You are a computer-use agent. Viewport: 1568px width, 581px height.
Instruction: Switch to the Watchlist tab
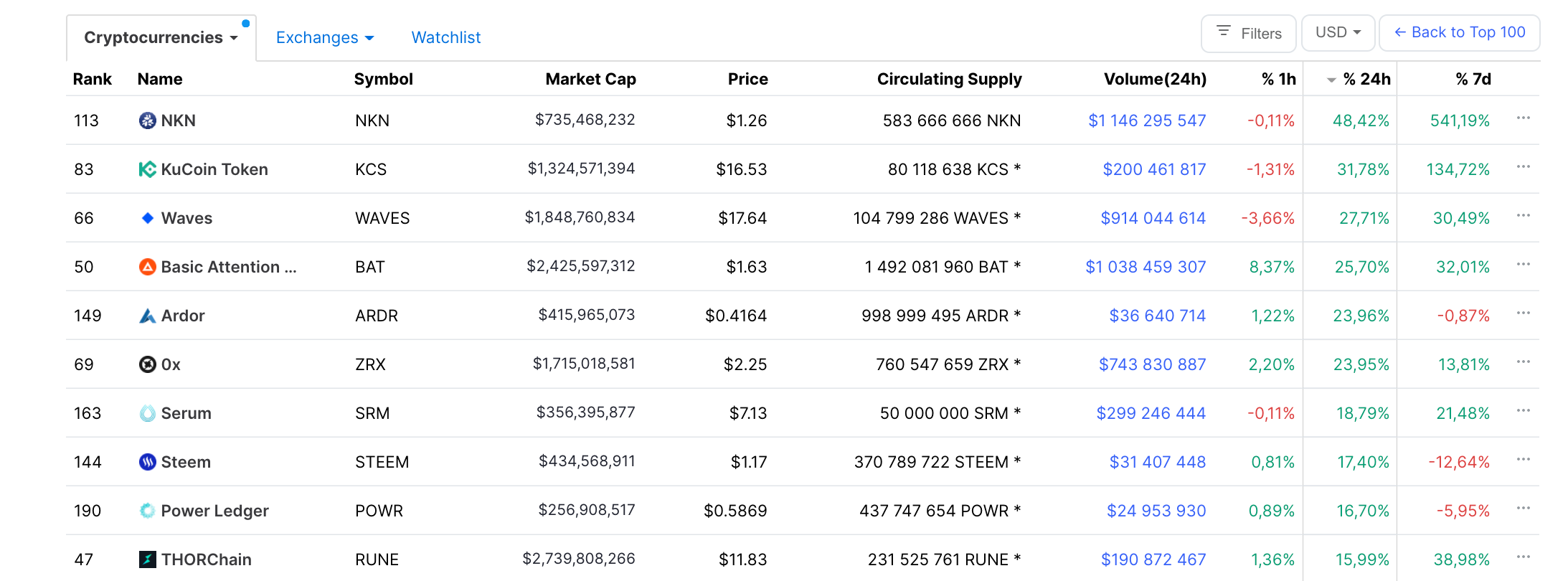tap(445, 37)
